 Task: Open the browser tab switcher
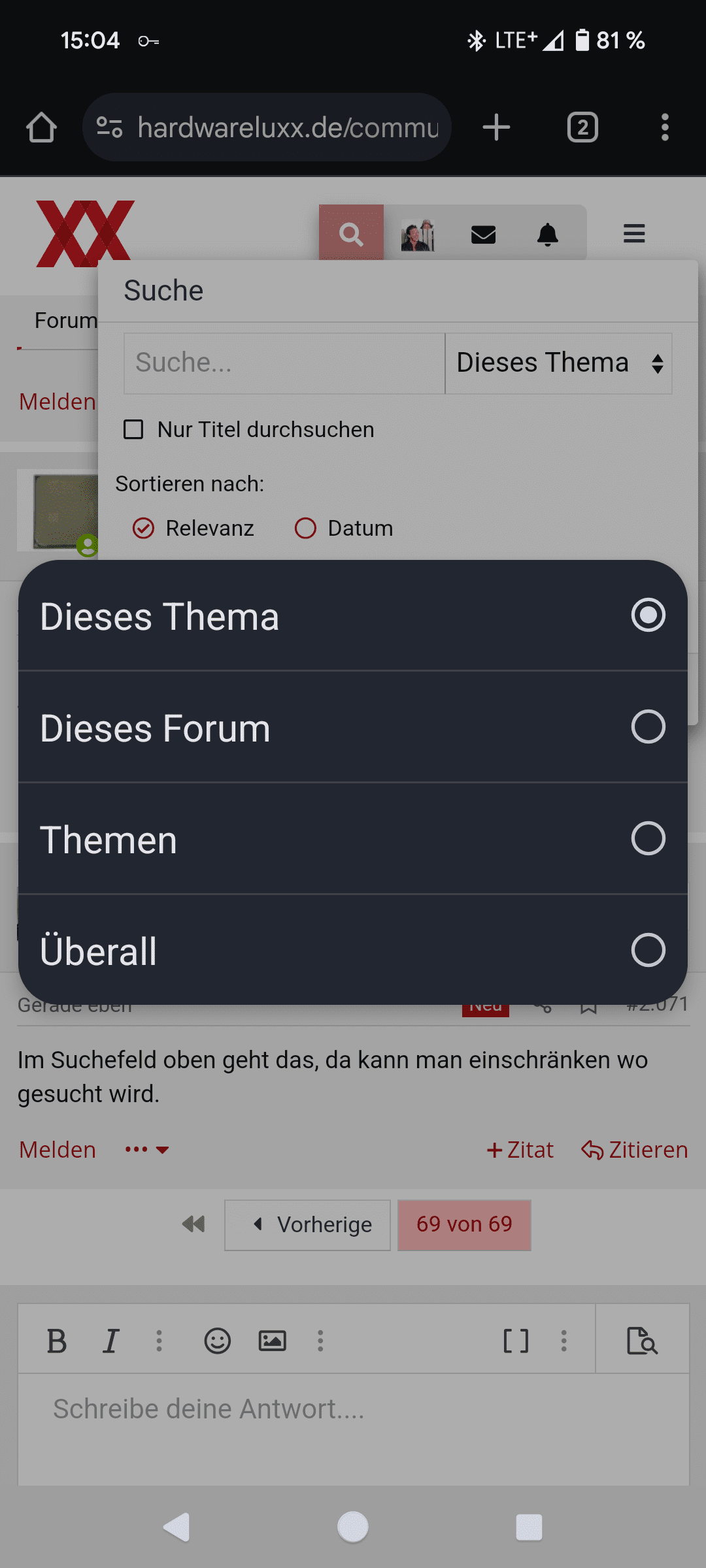pos(582,127)
